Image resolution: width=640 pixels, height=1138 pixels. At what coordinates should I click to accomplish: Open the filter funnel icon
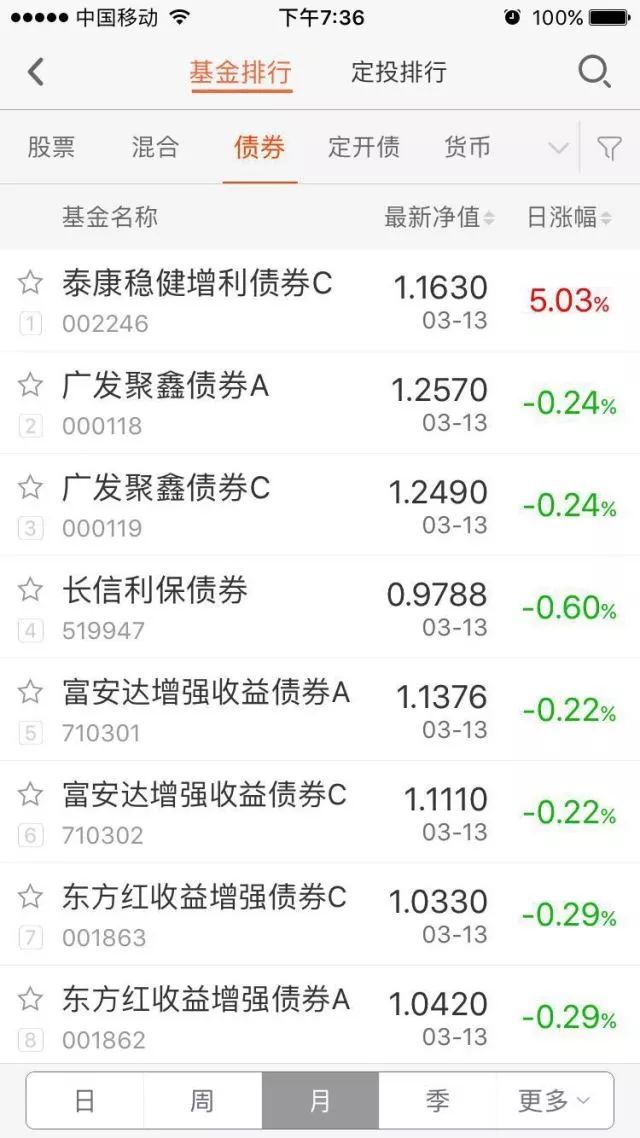tap(609, 148)
